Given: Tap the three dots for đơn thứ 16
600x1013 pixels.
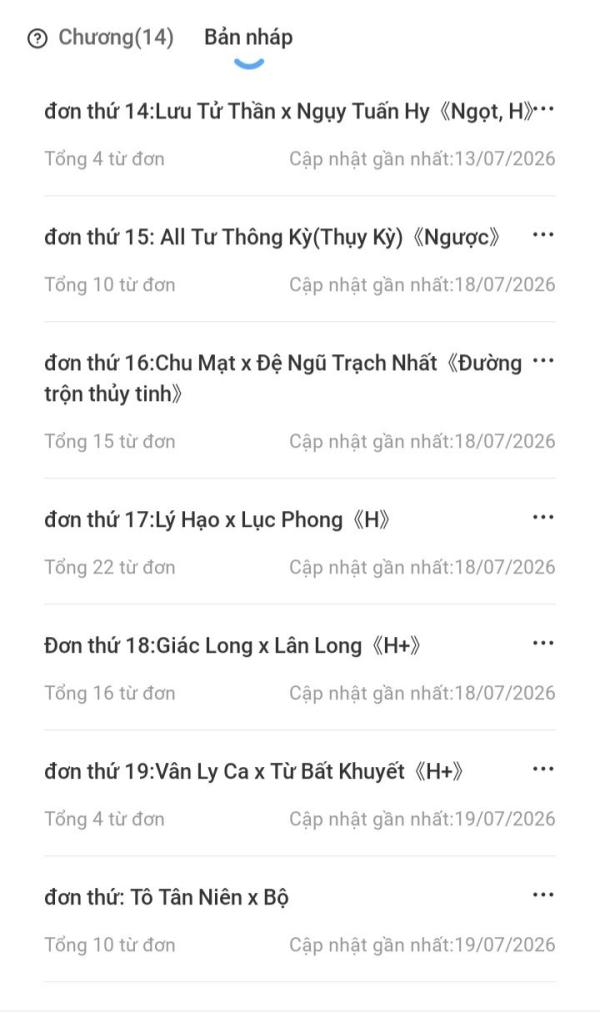Looking at the screenshot, I should pos(543,360).
